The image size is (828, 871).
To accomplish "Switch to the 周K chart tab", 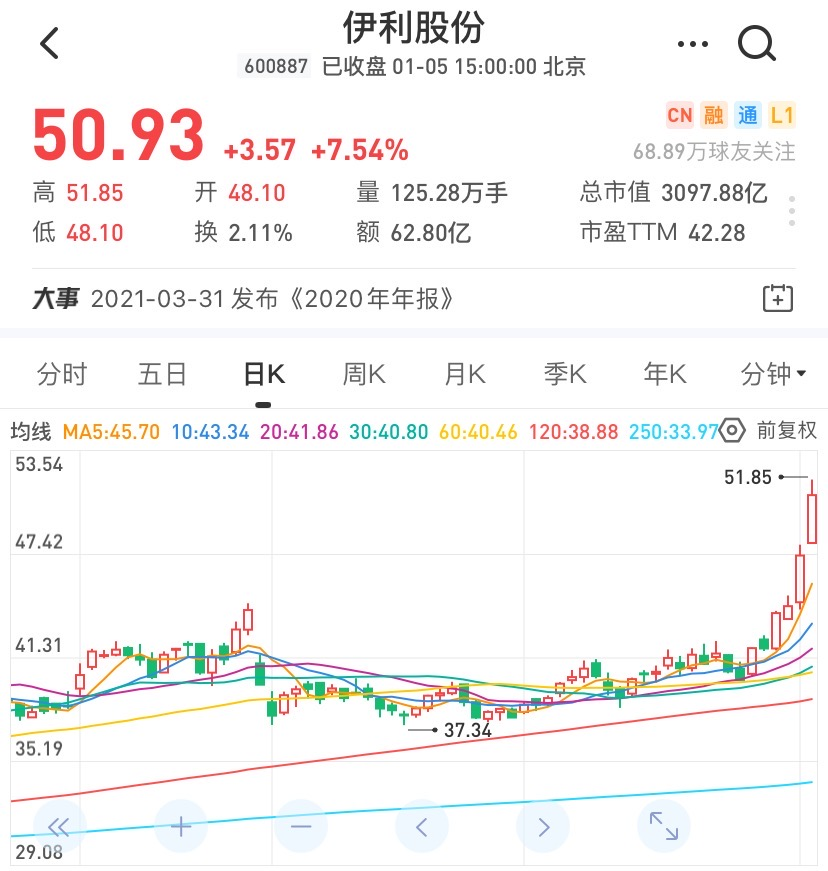I will coord(364,375).
